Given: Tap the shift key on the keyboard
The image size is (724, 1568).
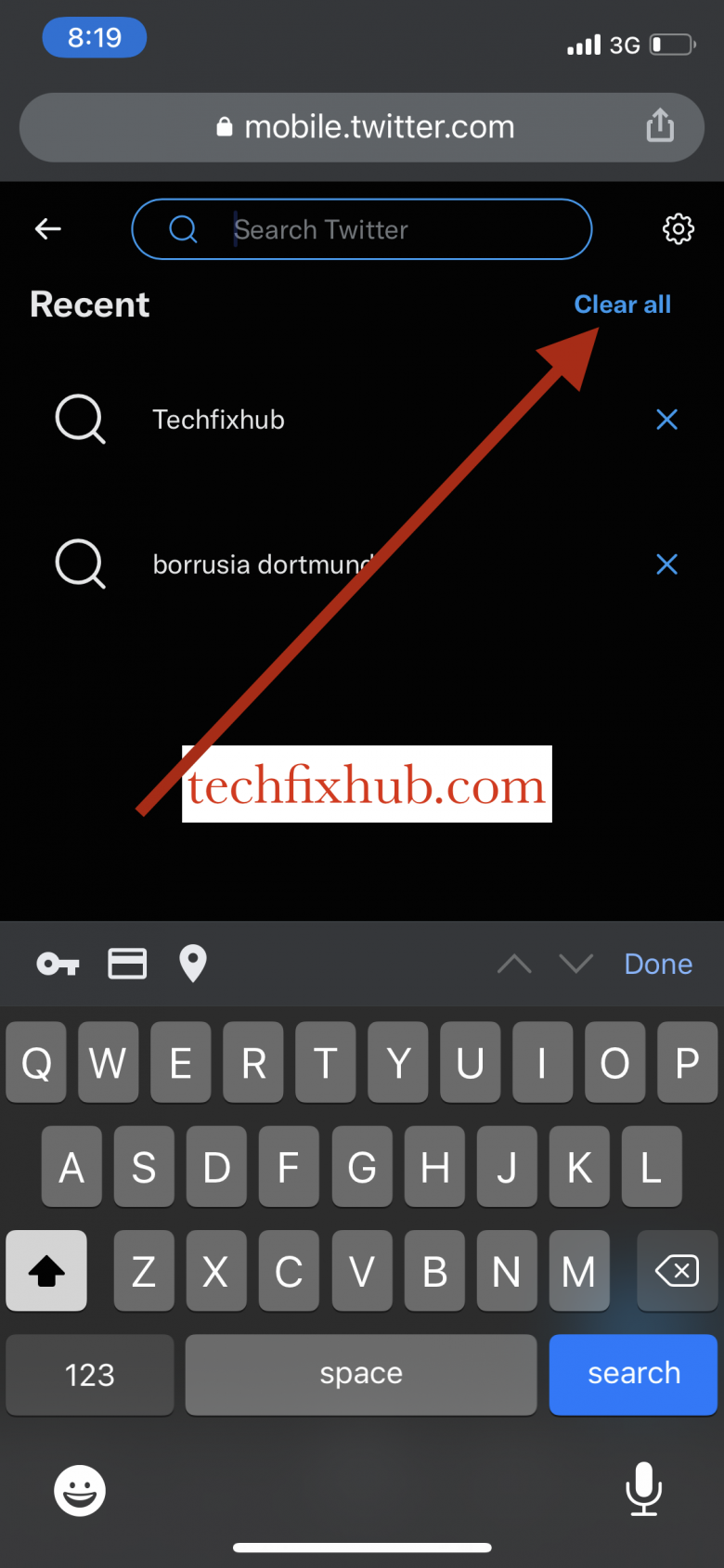Looking at the screenshot, I should click(45, 1271).
